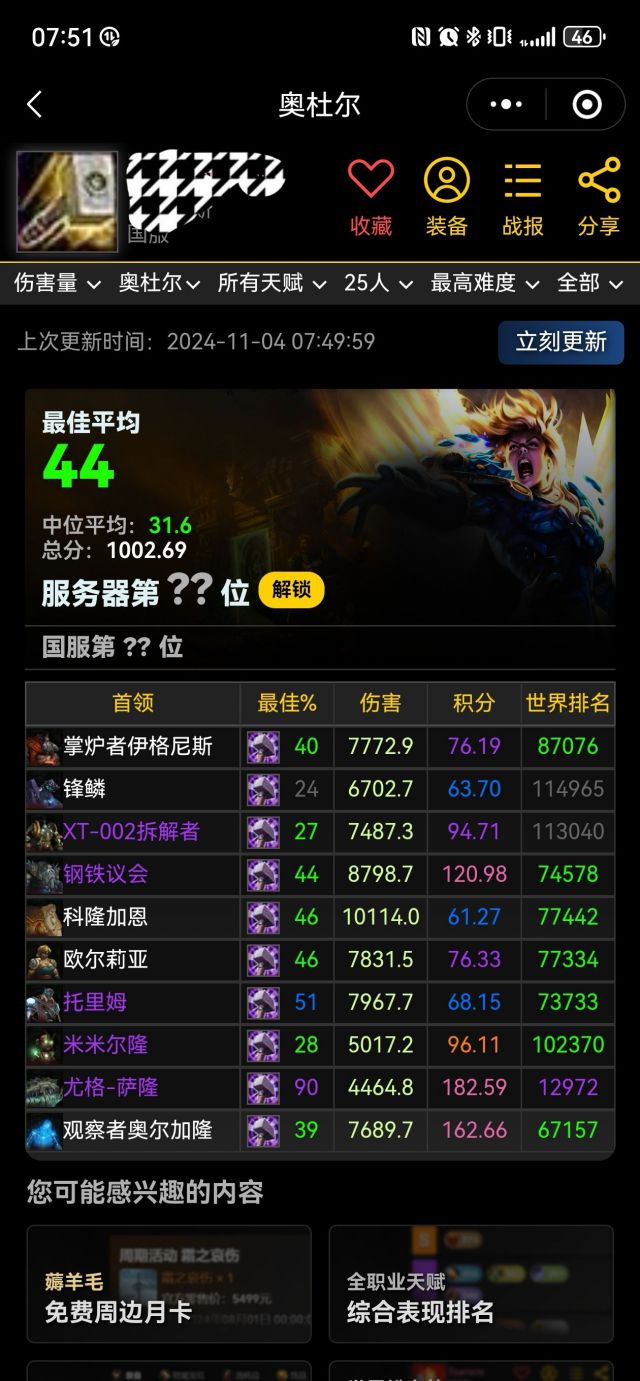640x1381 pixels.
Task: Open the 免费周边月卡 card
Action: 169,1284
